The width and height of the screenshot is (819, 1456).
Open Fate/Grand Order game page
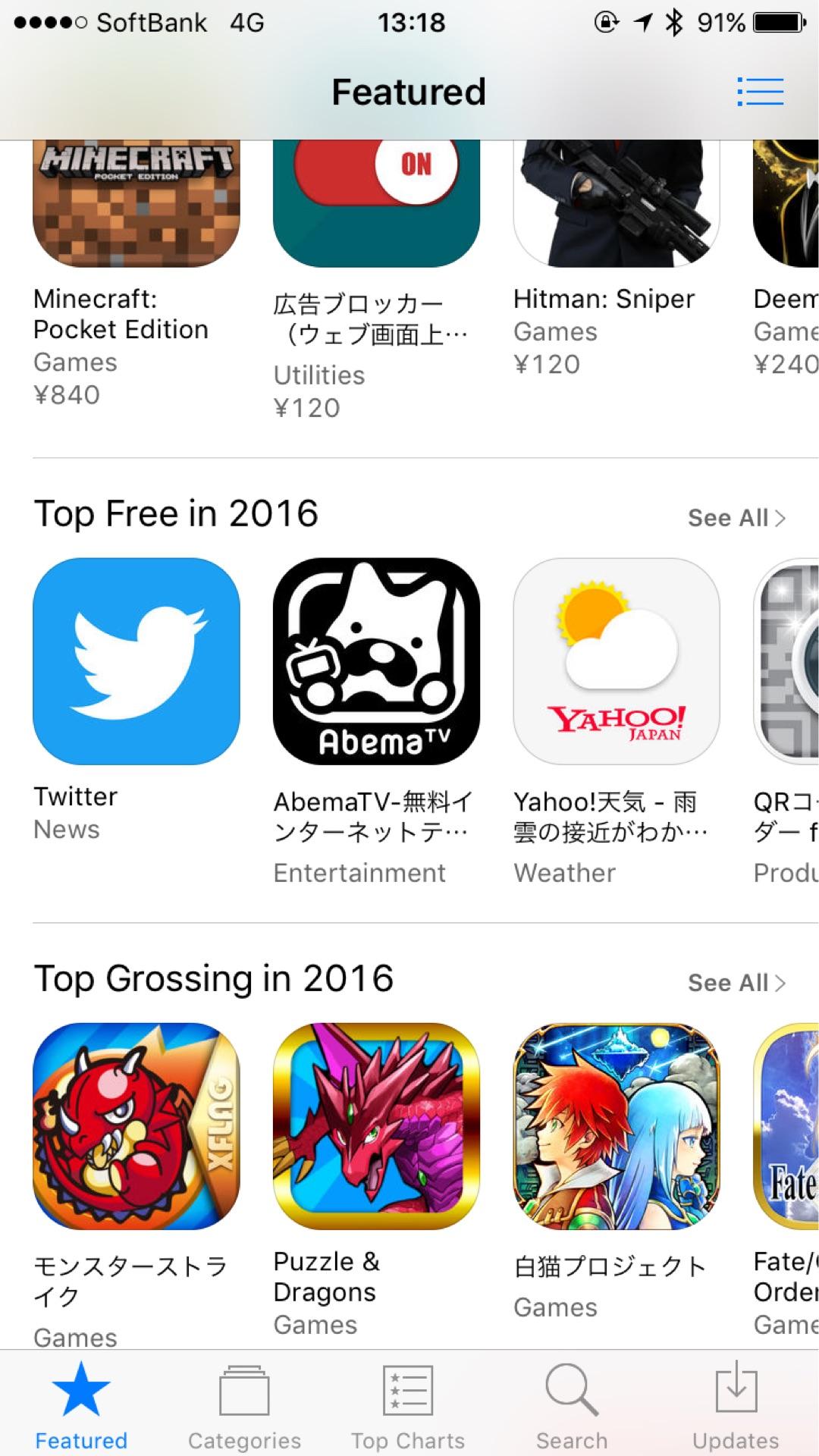coord(787,1126)
